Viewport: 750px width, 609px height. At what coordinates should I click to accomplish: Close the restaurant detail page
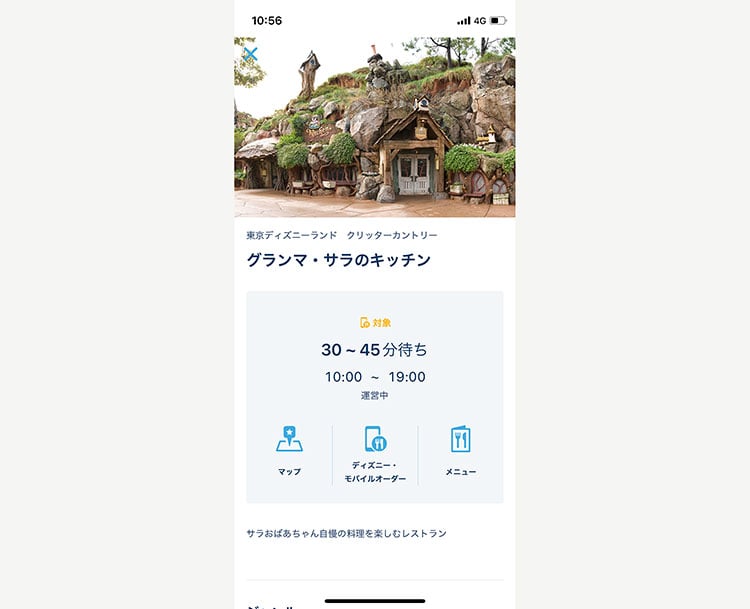click(x=250, y=54)
